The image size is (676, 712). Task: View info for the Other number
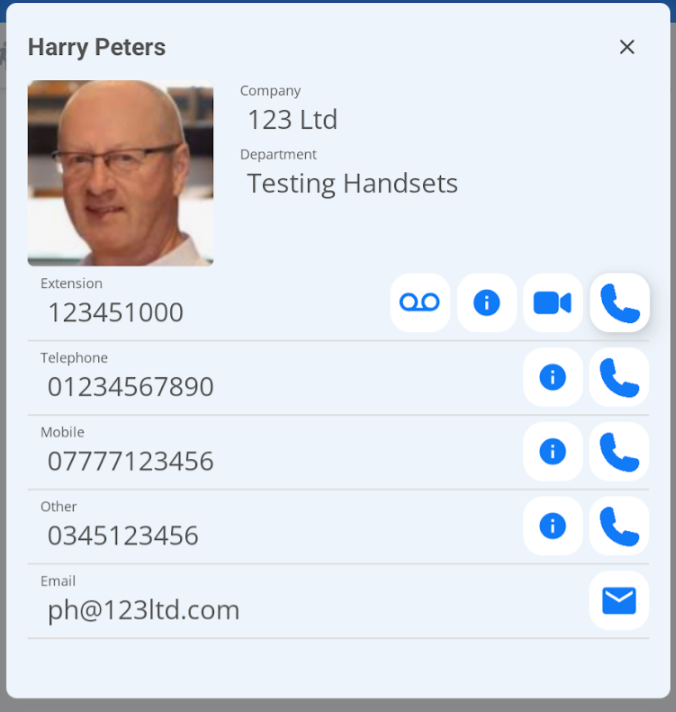(x=553, y=526)
